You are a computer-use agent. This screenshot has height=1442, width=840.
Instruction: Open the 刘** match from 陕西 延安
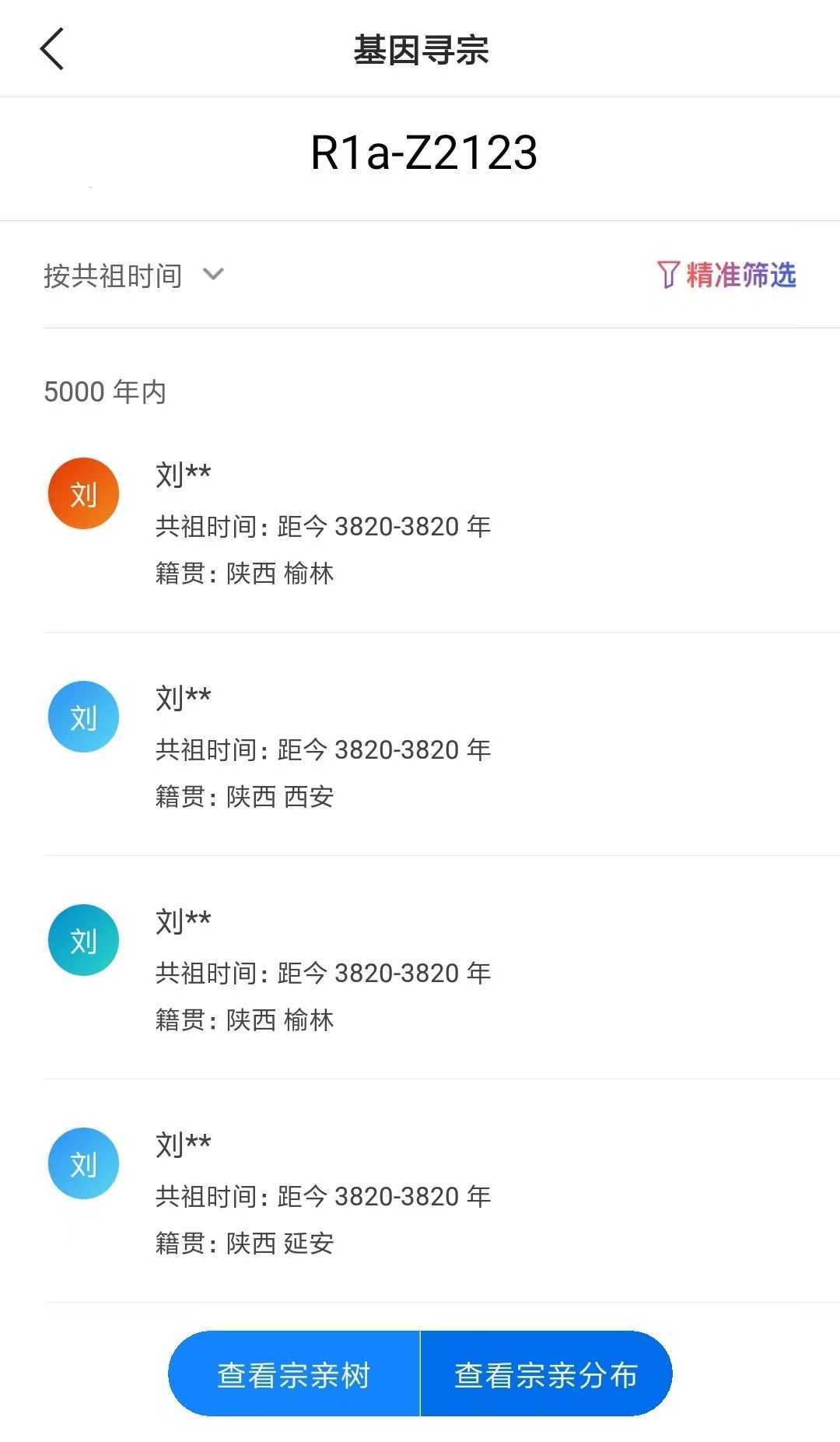click(x=442, y=1191)
